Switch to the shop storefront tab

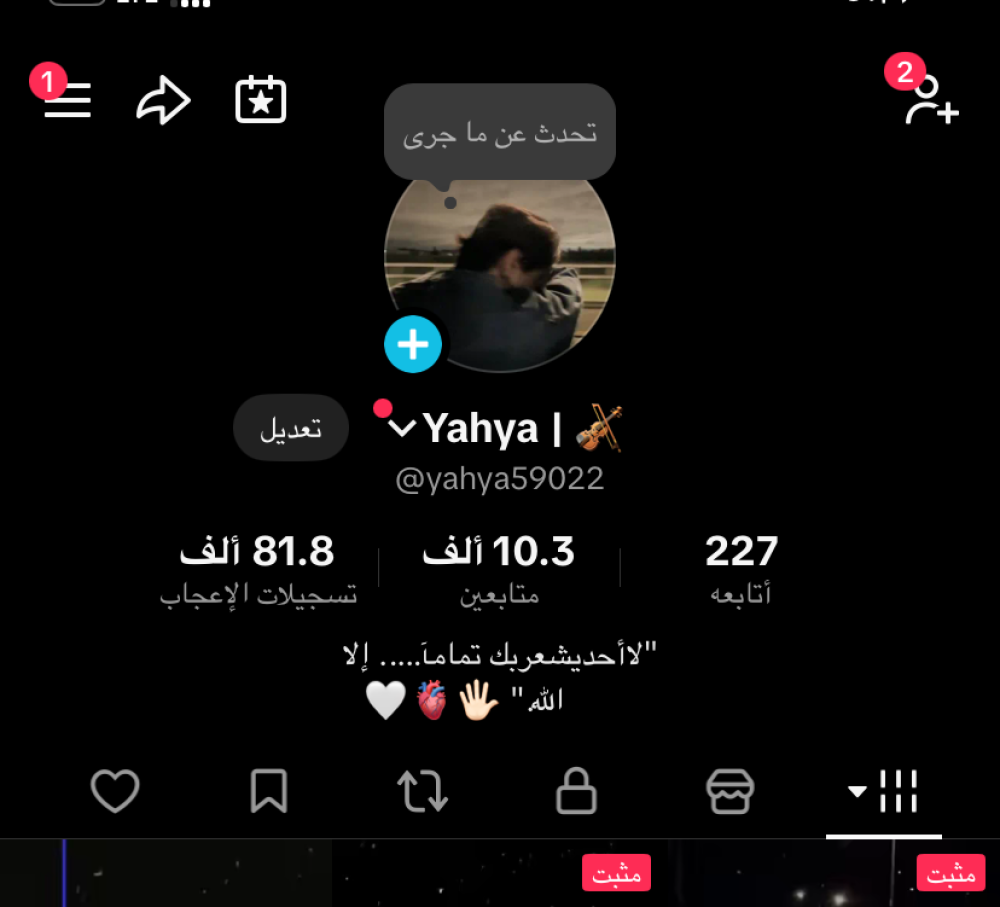730,792
